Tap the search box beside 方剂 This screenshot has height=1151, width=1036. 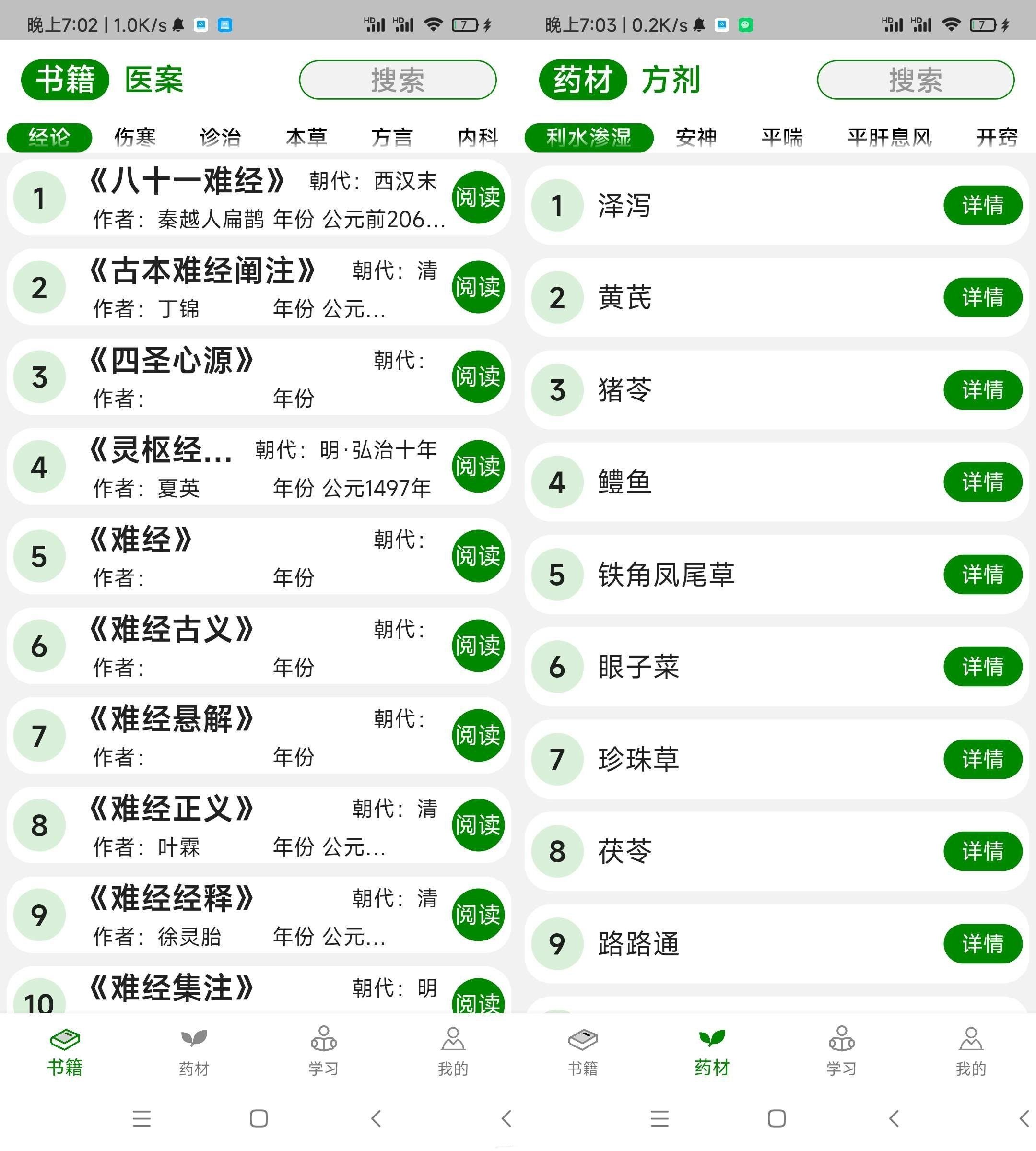click(915, 80)
